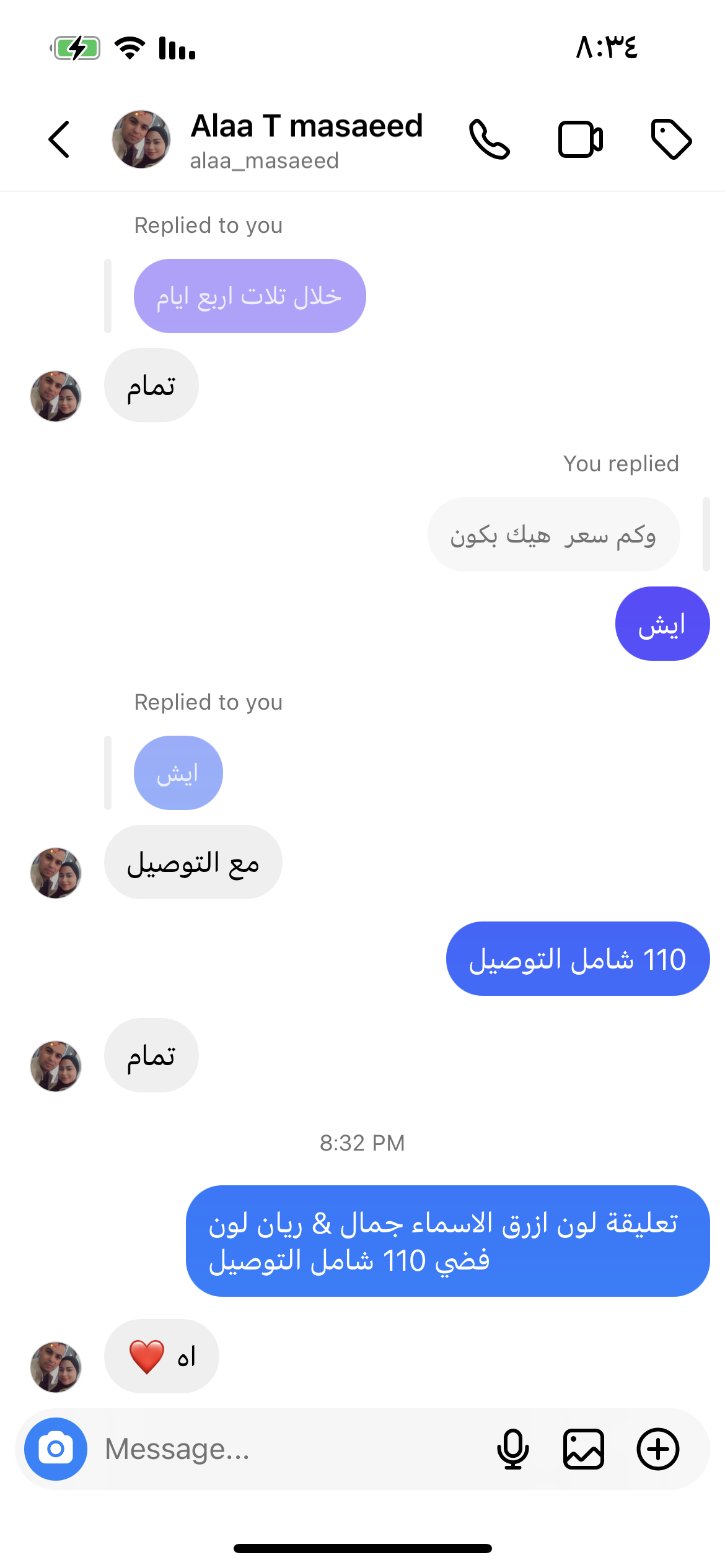Open the label tag icon
Image resolution: width=725 pixels, height=1568 pixels.
coord(671,139)
